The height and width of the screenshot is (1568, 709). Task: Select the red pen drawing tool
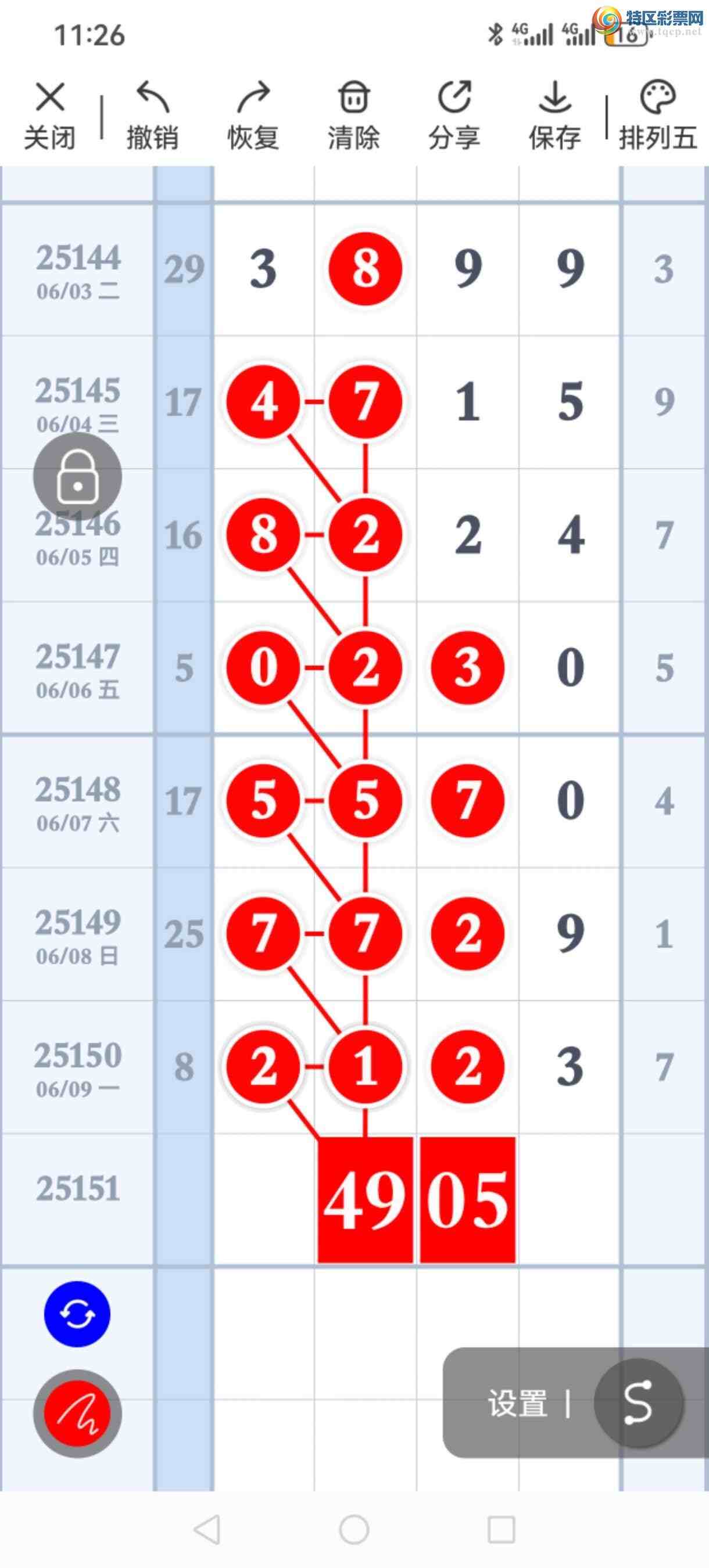tap(77, 1414)
